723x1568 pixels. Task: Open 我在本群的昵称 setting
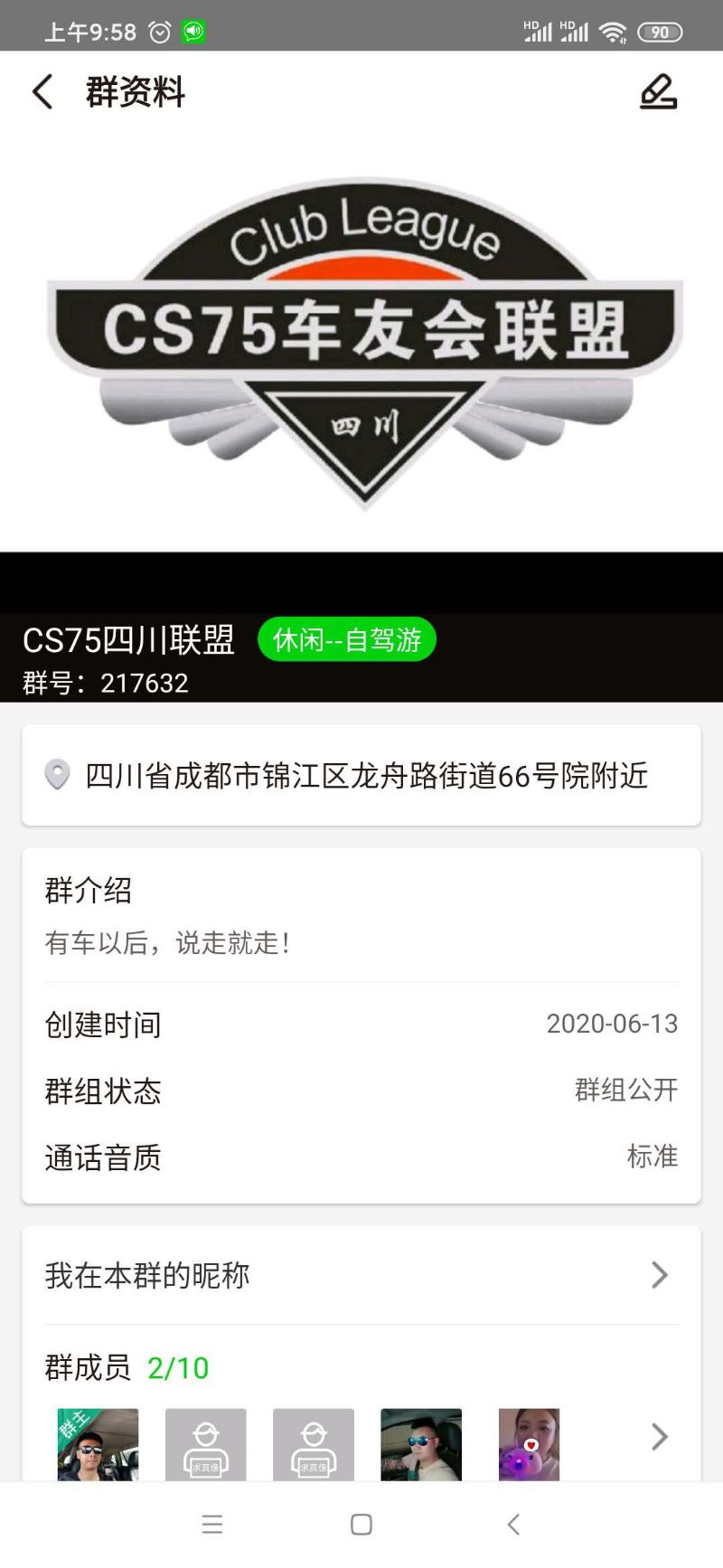click(361, 1275)
